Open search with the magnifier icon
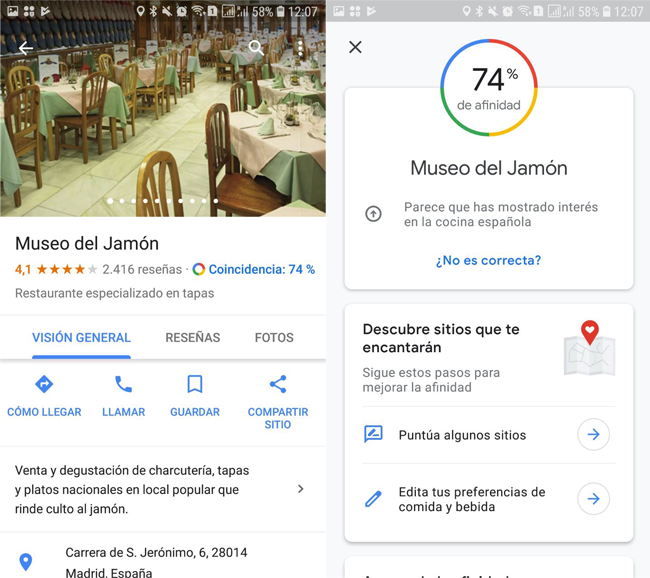650x578 pixels. tap(256, 47)
